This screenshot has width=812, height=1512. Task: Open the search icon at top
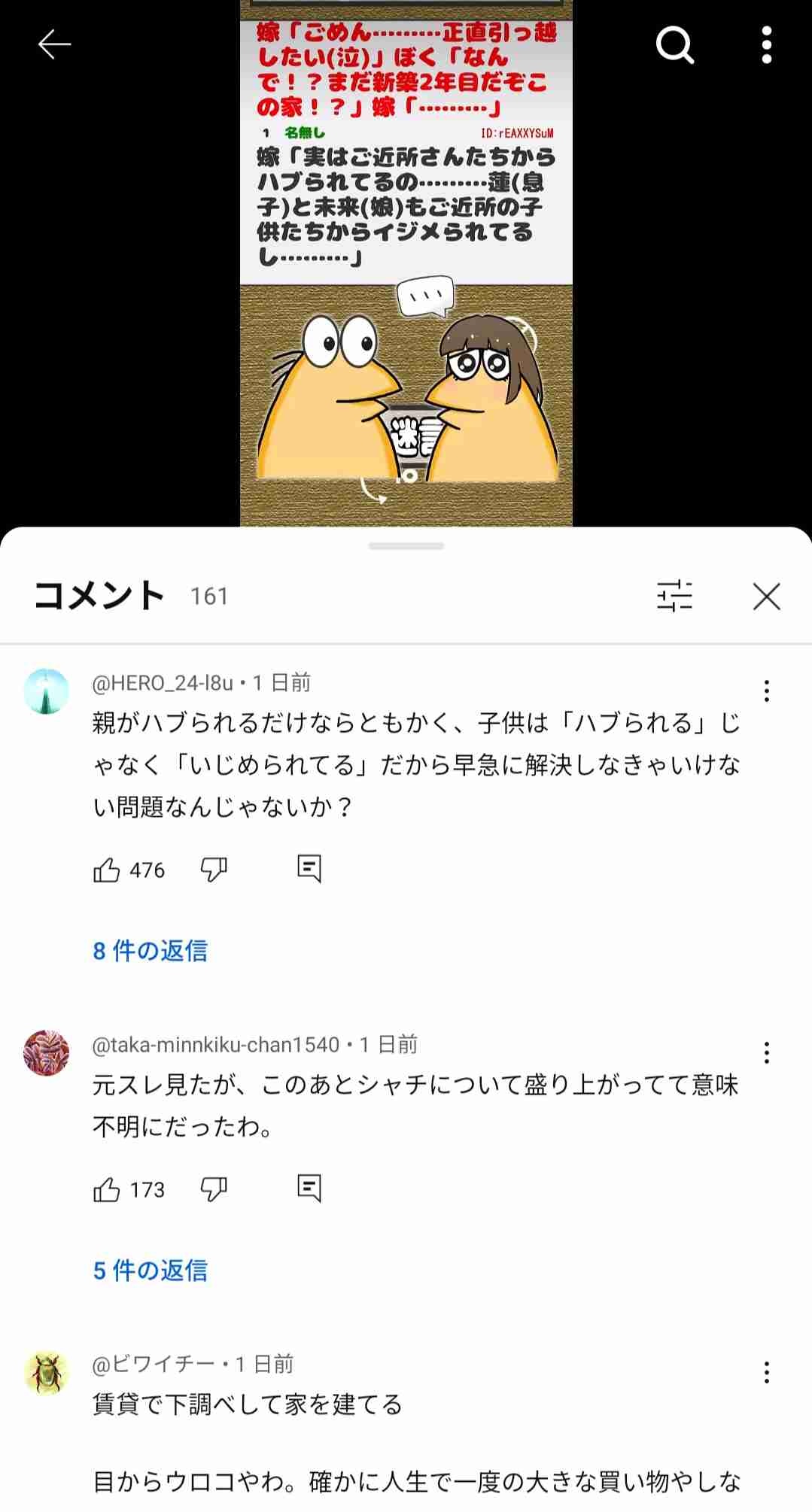(675, 47)
